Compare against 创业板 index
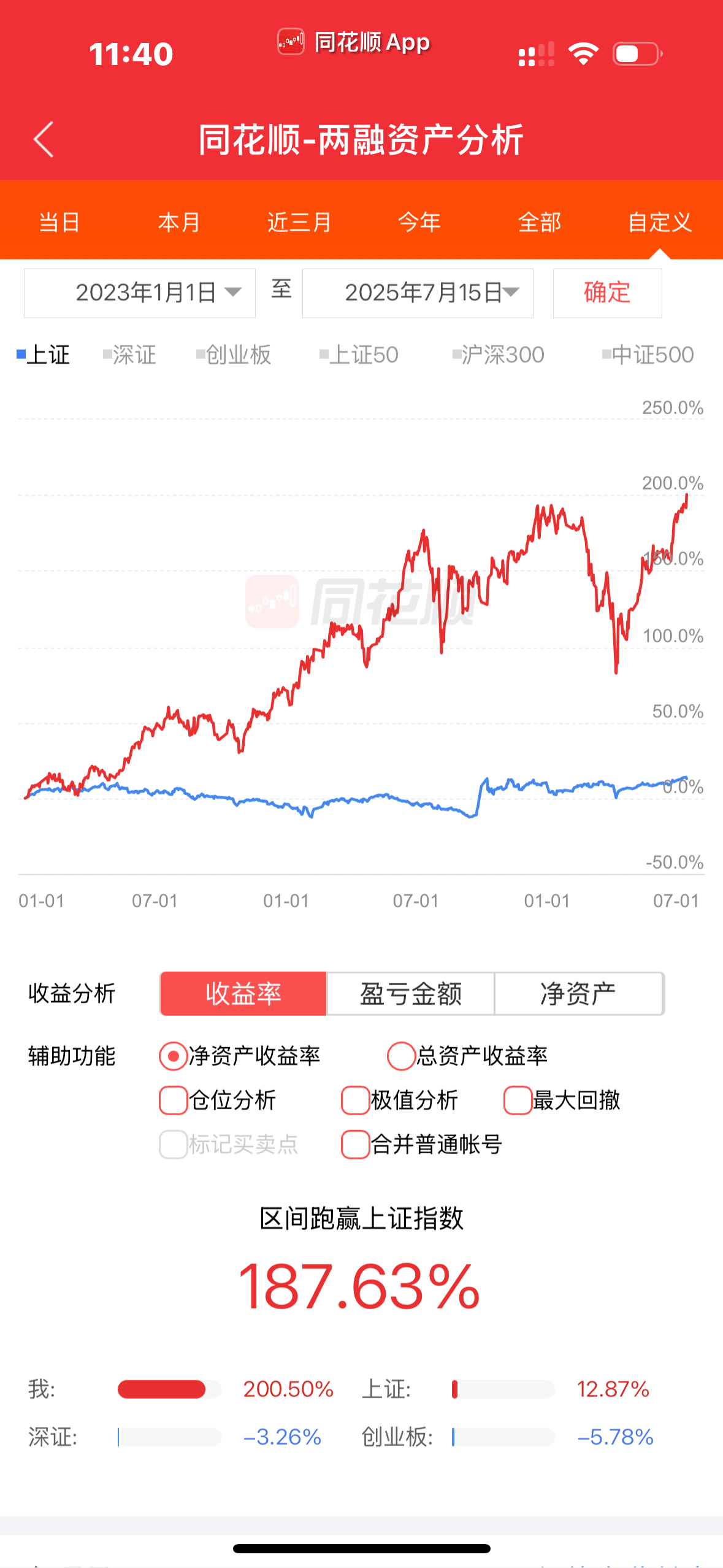Viewport: 723px width, 1568px height. [234, 355]
